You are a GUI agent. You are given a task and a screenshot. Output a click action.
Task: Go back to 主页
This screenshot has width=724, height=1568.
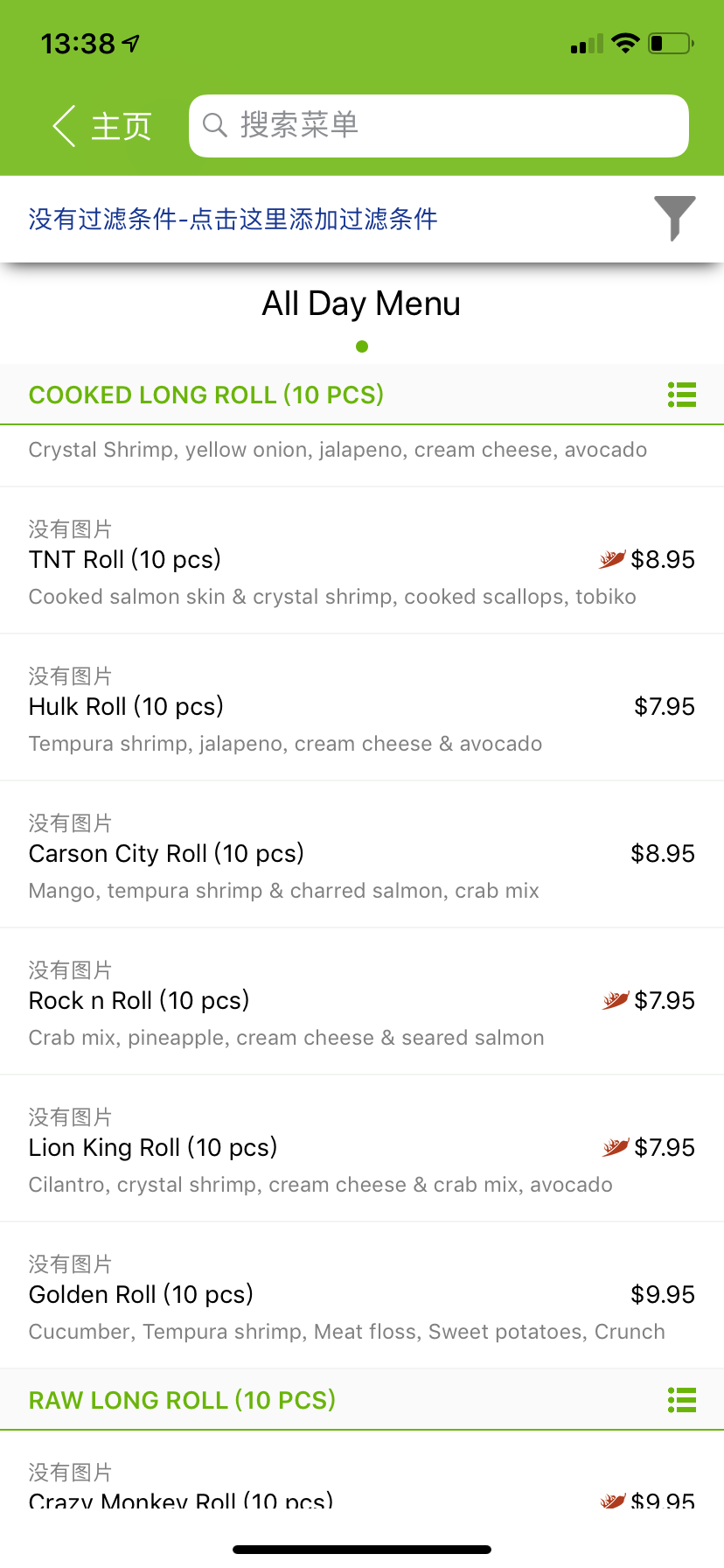pos(101,126)
